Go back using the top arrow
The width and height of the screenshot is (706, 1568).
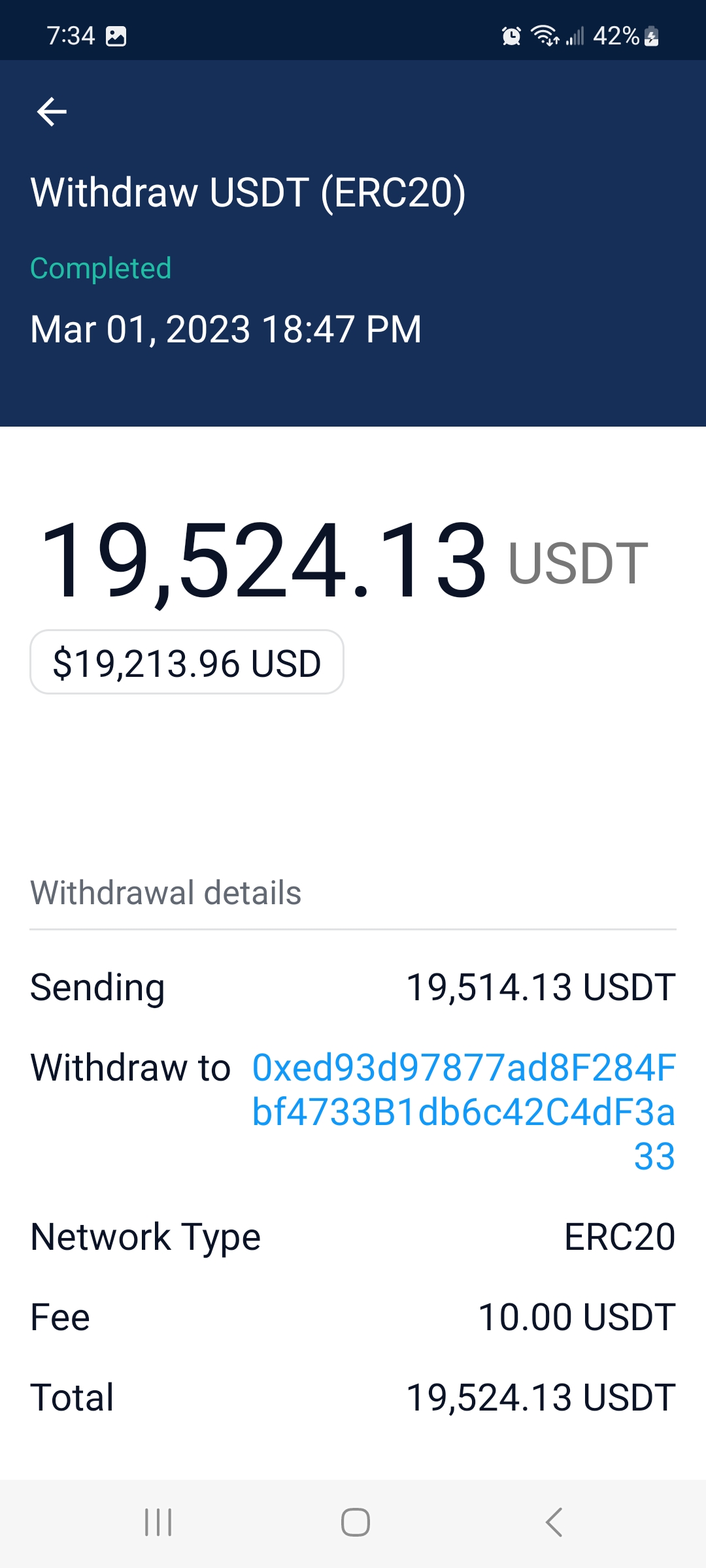(52, 111)
